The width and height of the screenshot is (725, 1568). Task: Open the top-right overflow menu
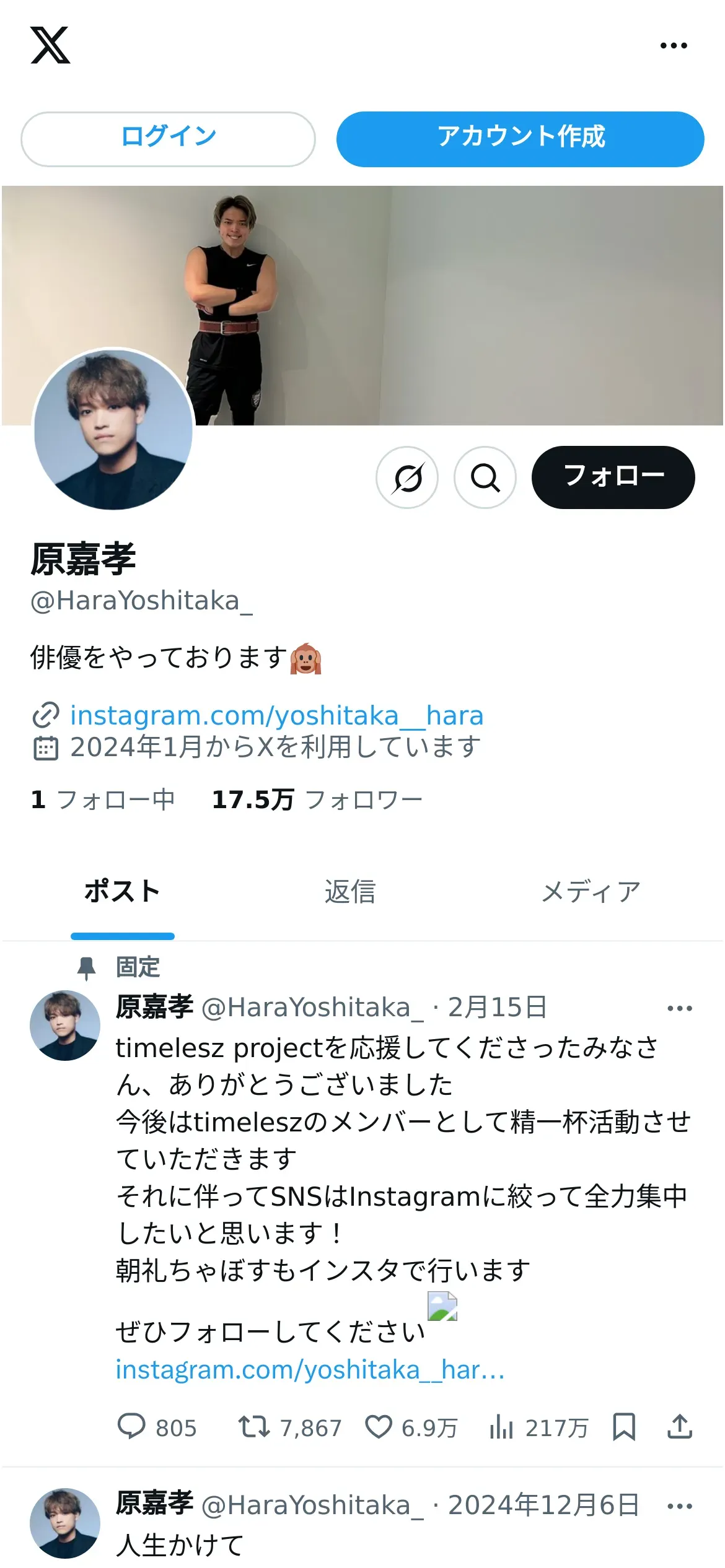(x=674, y=45)
